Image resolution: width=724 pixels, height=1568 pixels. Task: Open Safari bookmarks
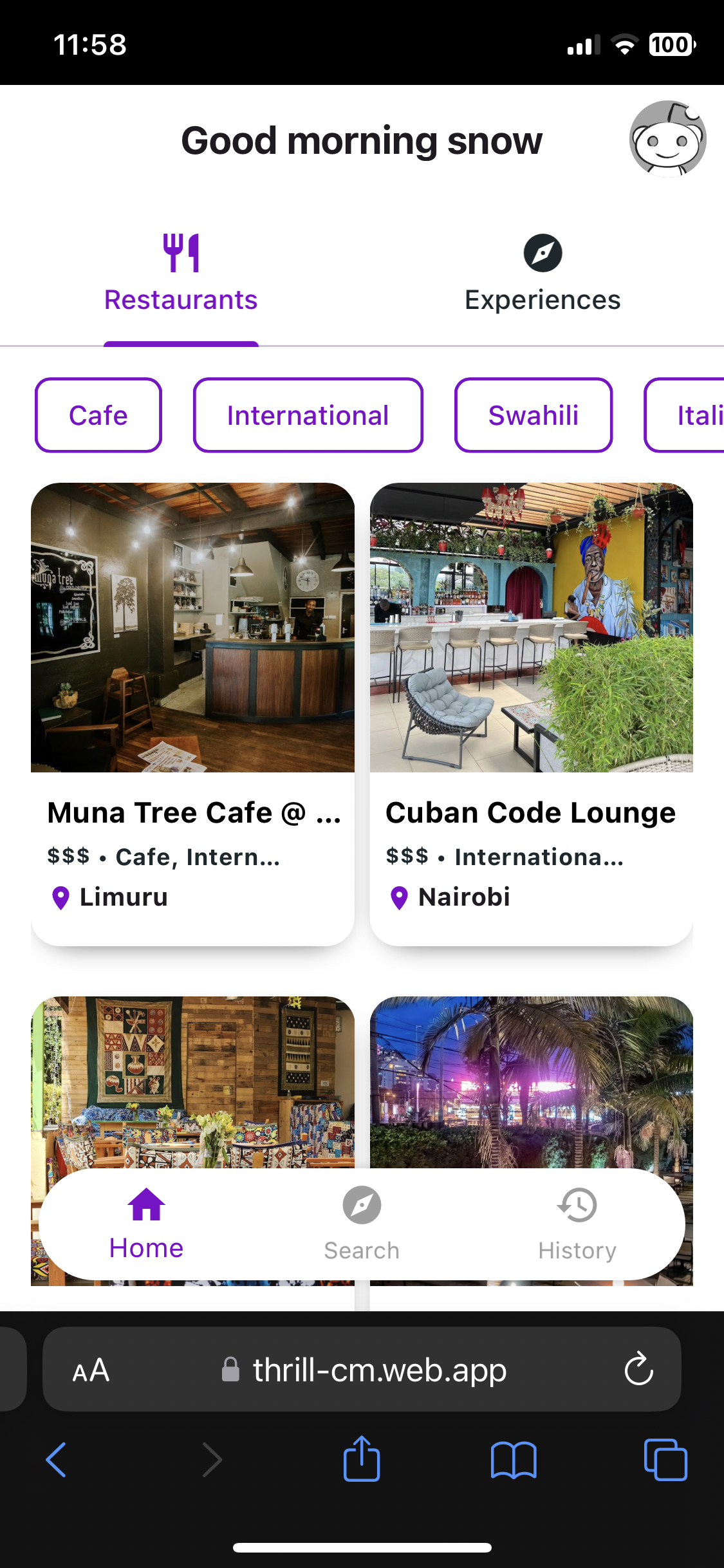click(513, 1459)
